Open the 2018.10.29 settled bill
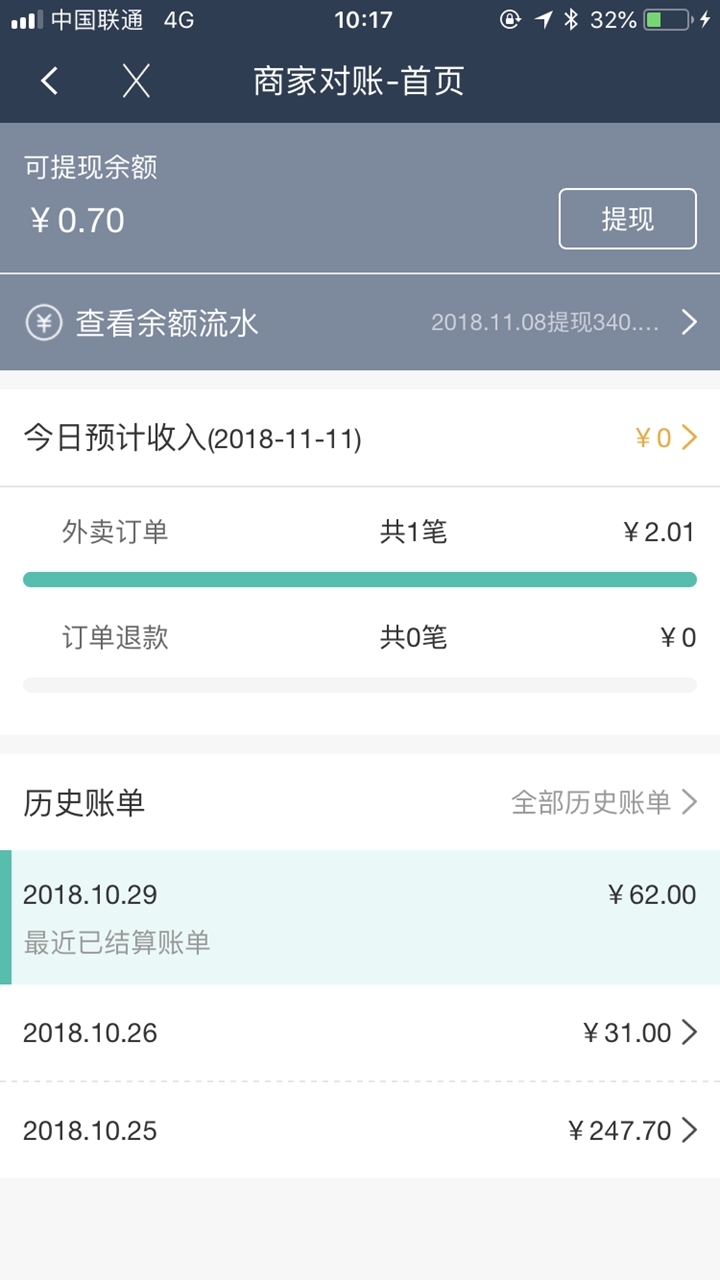 pyautogui.click(x=360, y=917)
